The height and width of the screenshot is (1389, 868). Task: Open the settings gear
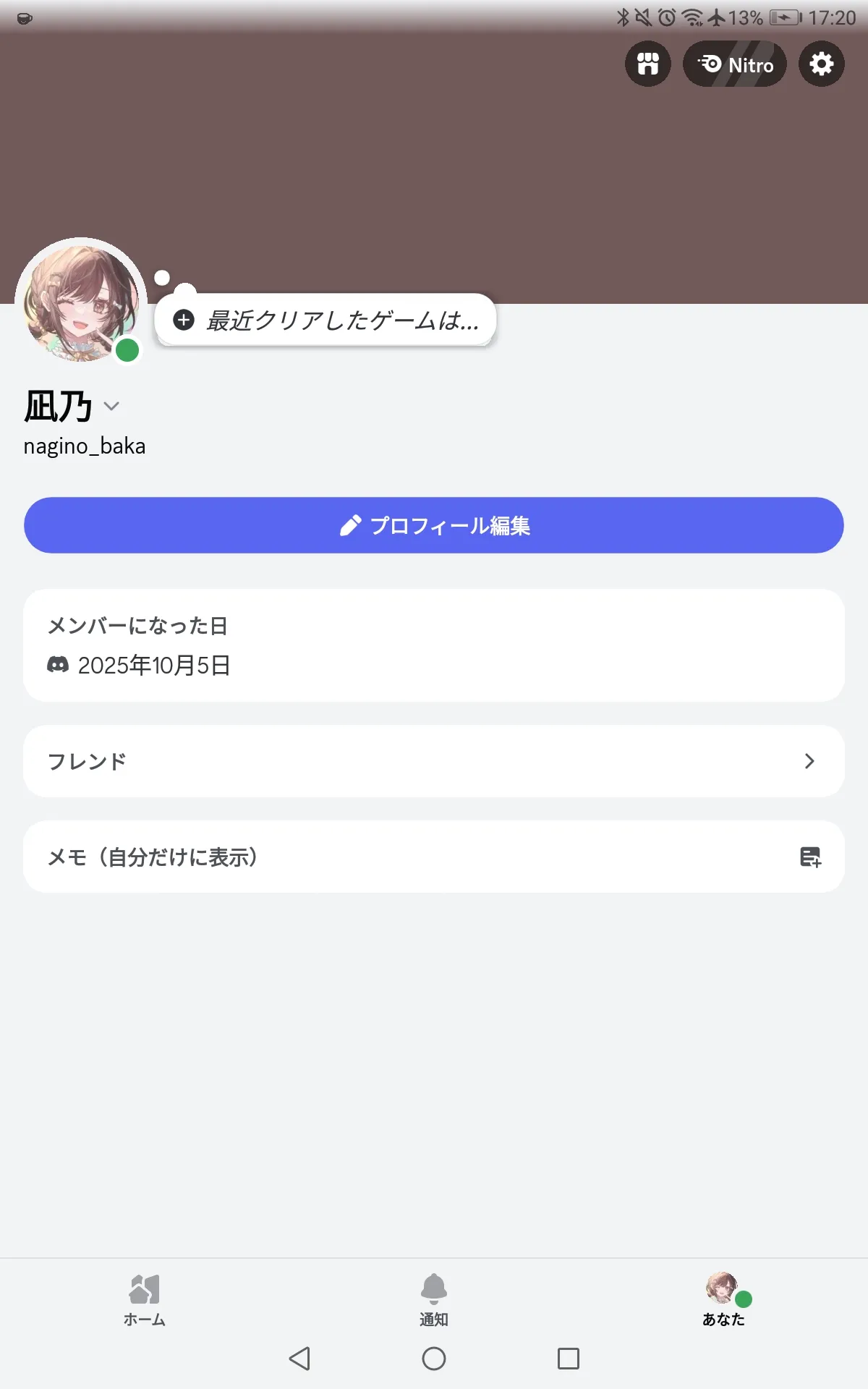821,64
